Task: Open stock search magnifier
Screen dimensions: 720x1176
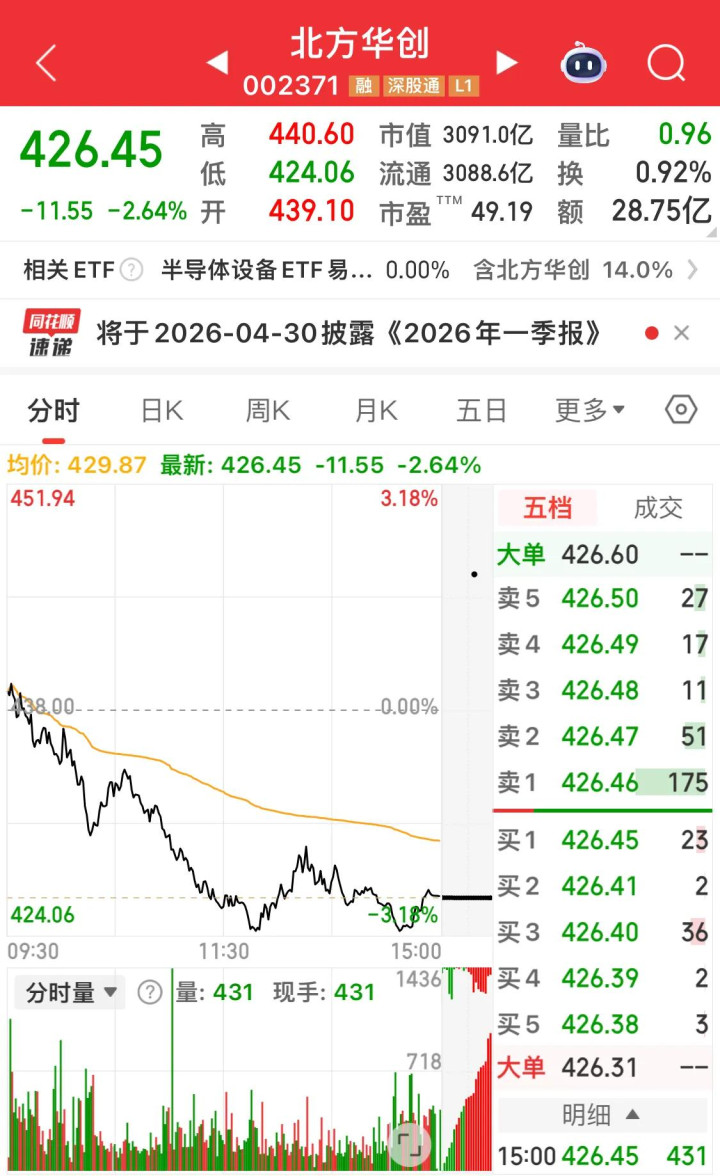Action: (666, 63)
